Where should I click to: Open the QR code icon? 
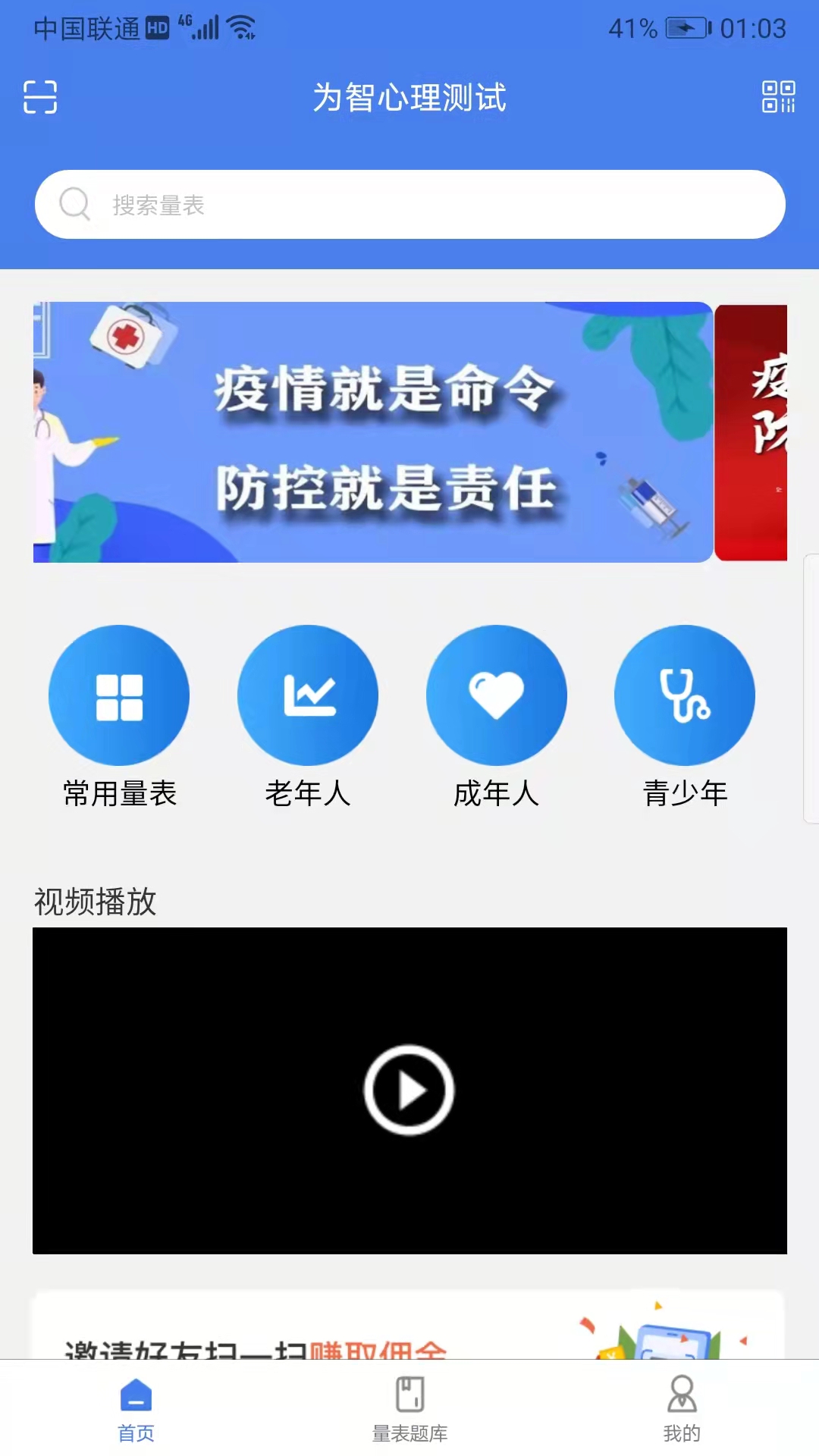point(778,97)
